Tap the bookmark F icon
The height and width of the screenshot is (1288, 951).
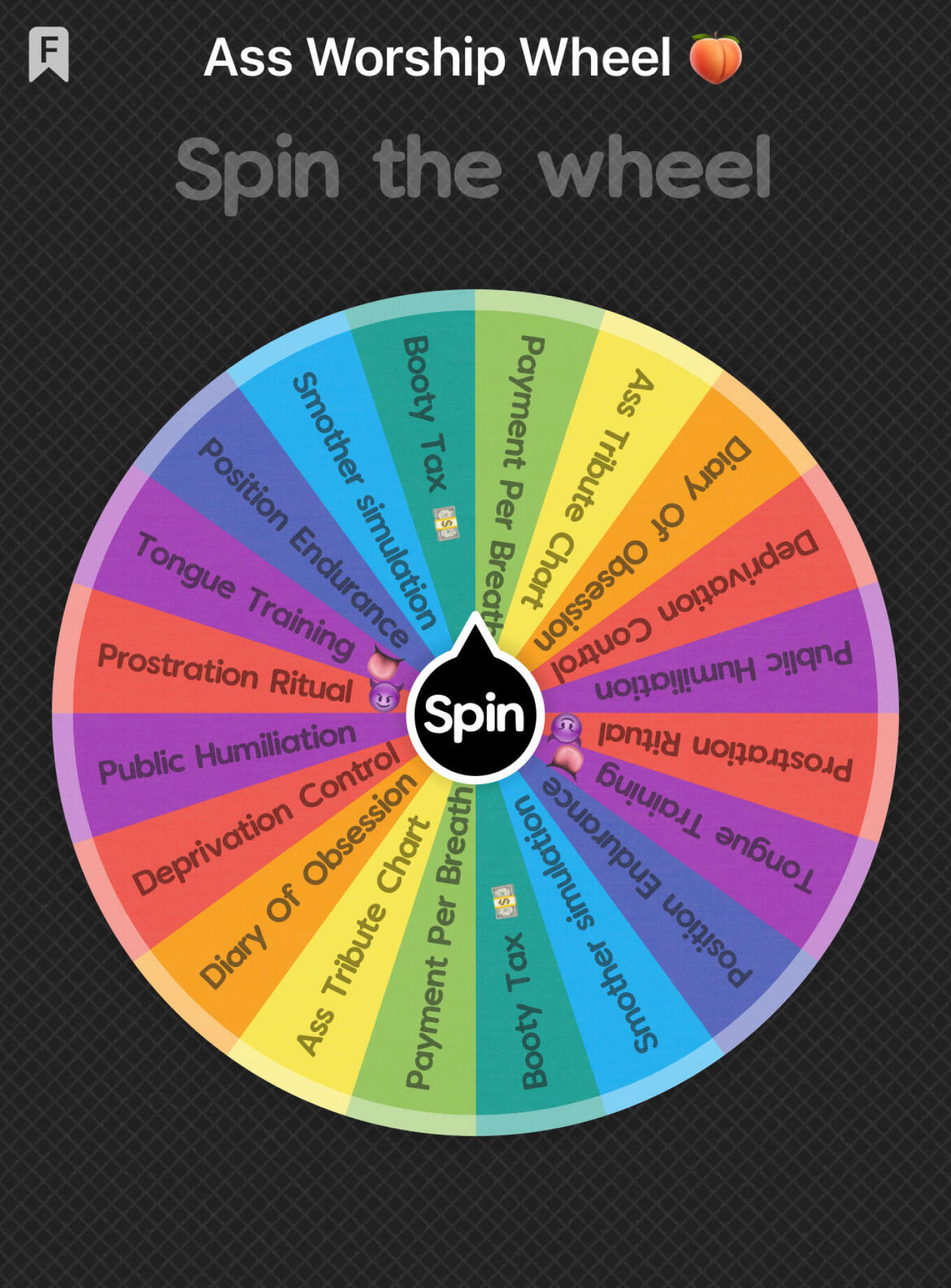tap(48, 54)
